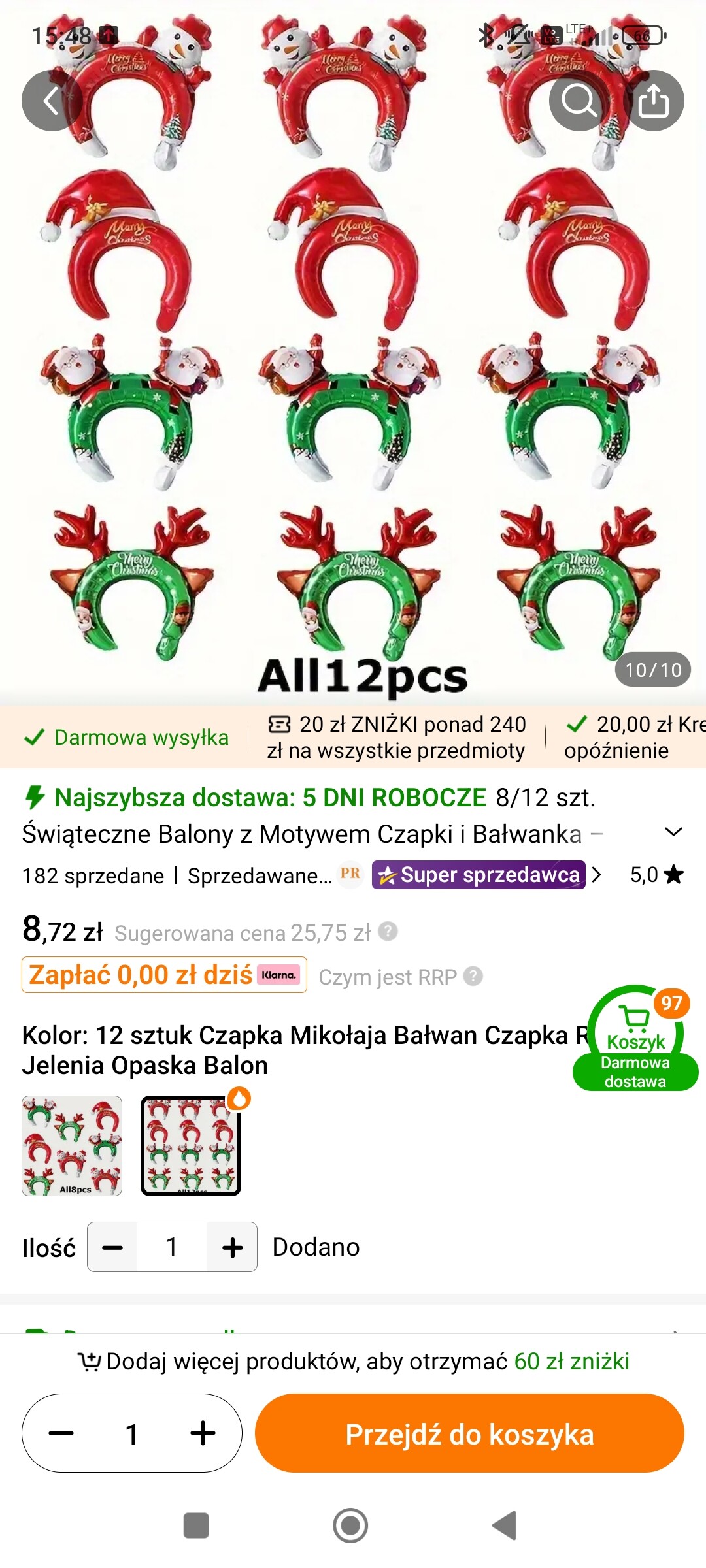Image resolution: width=706 pixels, height=1568 pixels.
Task: Select the All12pcs color variant
Action: (x=191, y=1146)
